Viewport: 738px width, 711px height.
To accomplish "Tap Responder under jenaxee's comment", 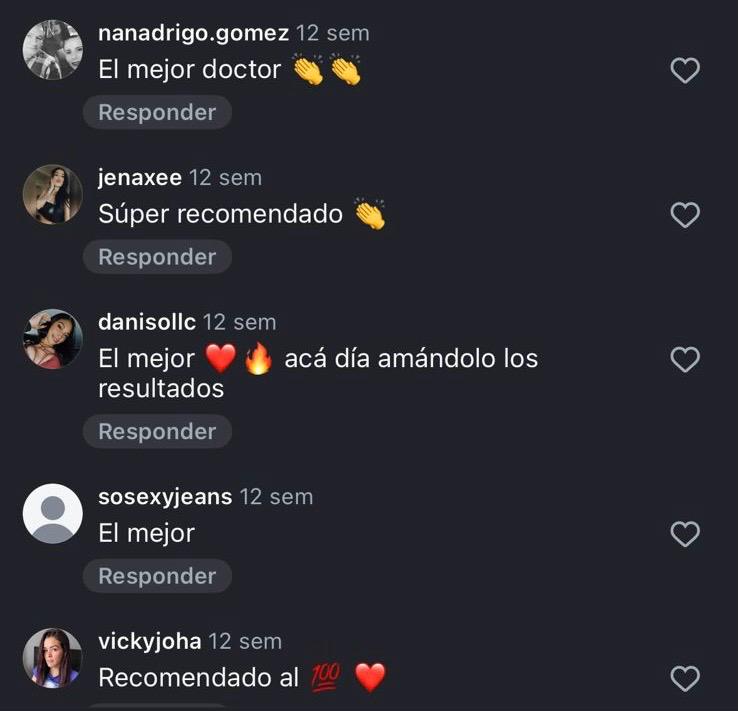I will [157, 257].
